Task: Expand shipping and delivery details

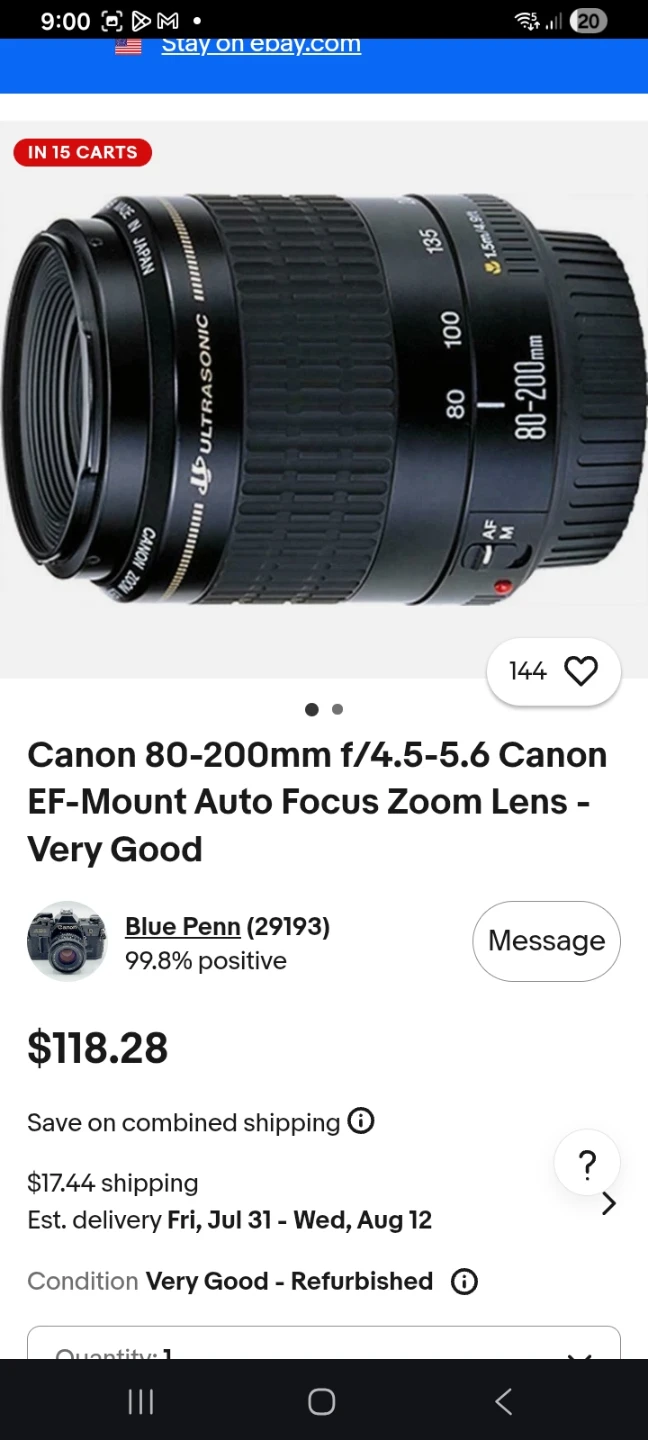Action: click(x=608, y=1203)
